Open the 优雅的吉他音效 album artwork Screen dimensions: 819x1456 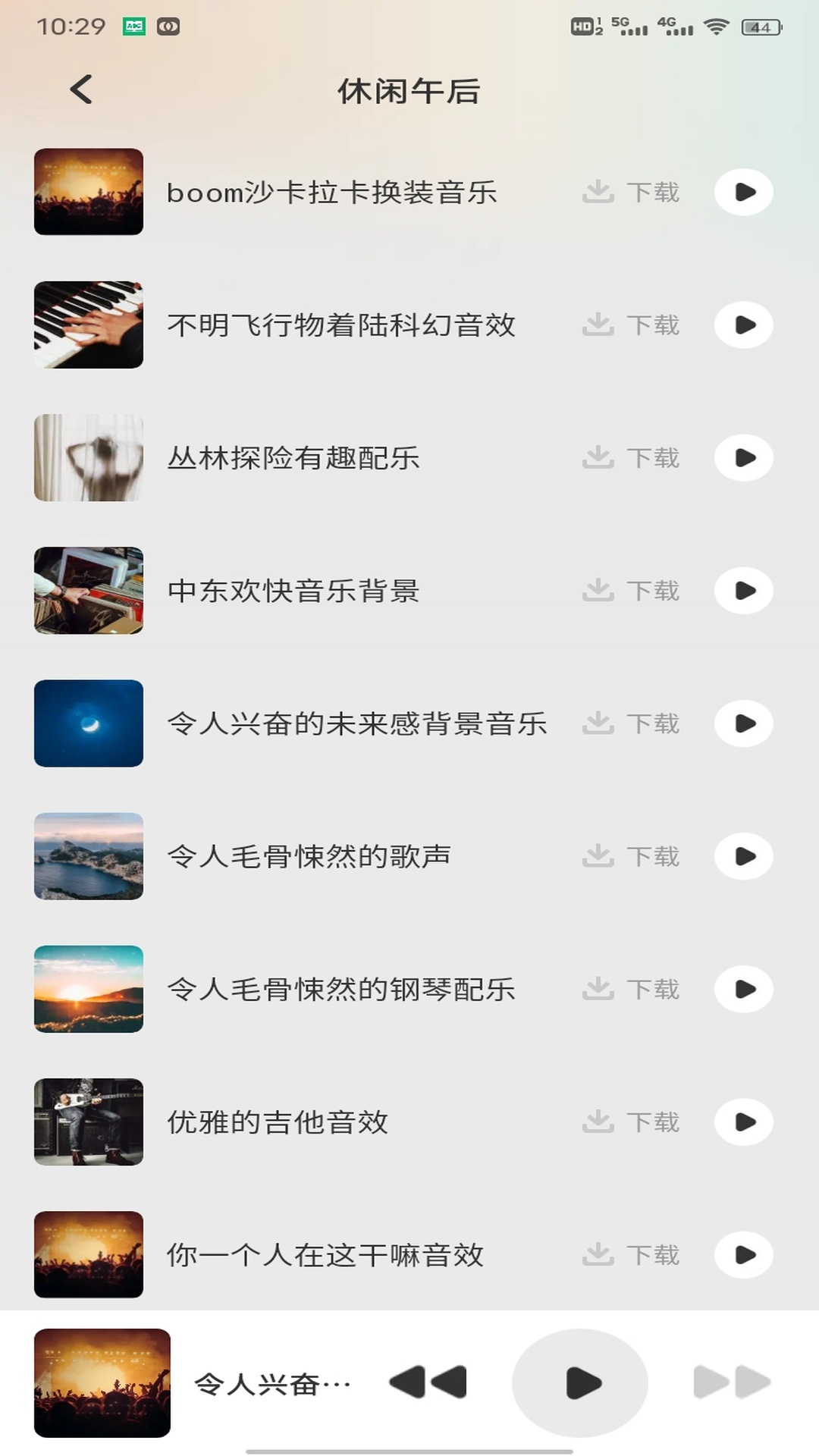pos(89,1122)
